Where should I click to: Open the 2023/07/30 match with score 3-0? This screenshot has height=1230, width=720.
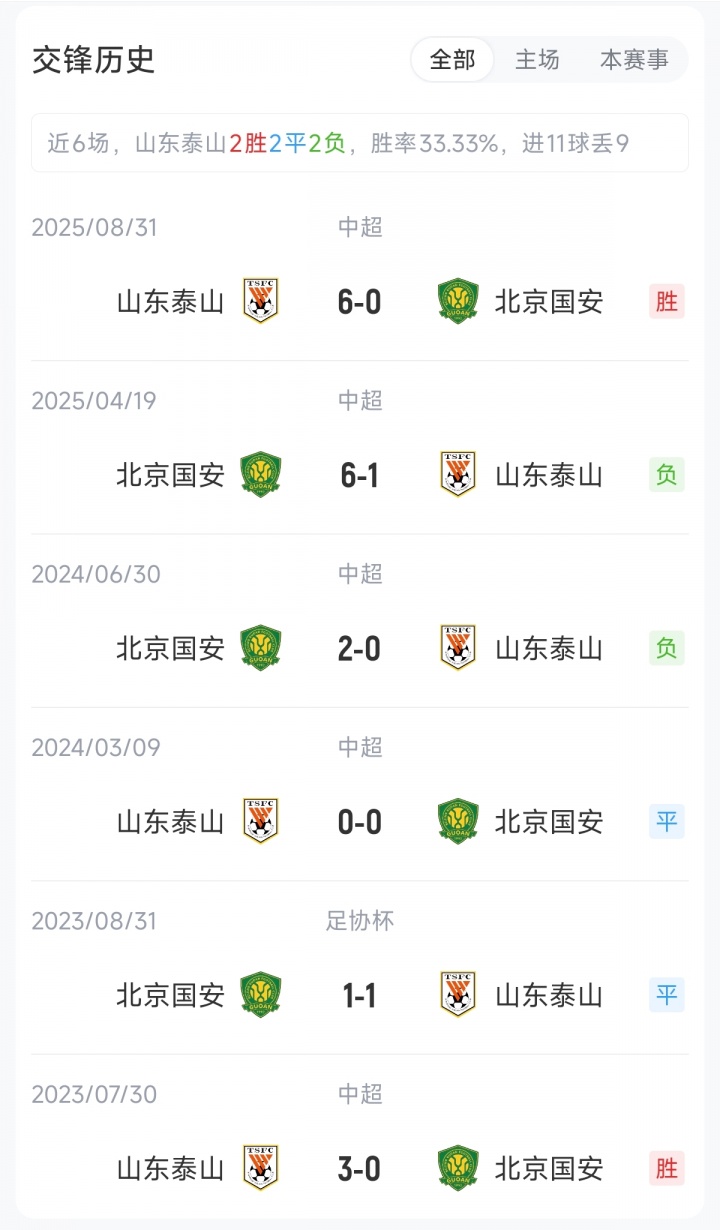tap(360, 1168)
